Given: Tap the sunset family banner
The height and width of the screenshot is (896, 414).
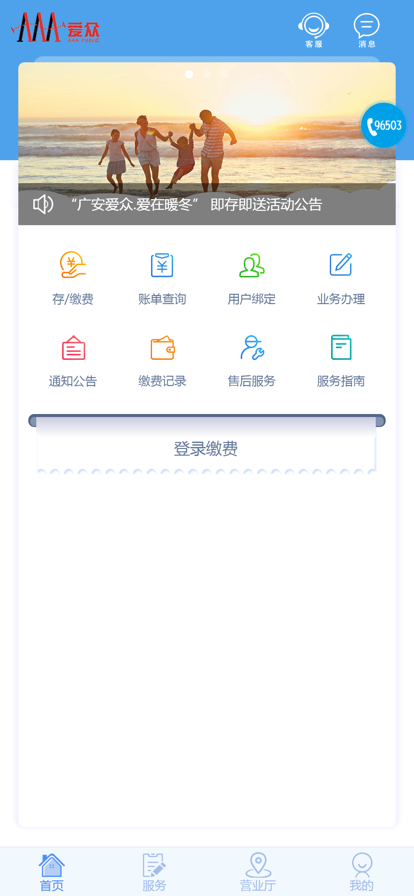Looking at the screenshot, I should pos(206,129).
